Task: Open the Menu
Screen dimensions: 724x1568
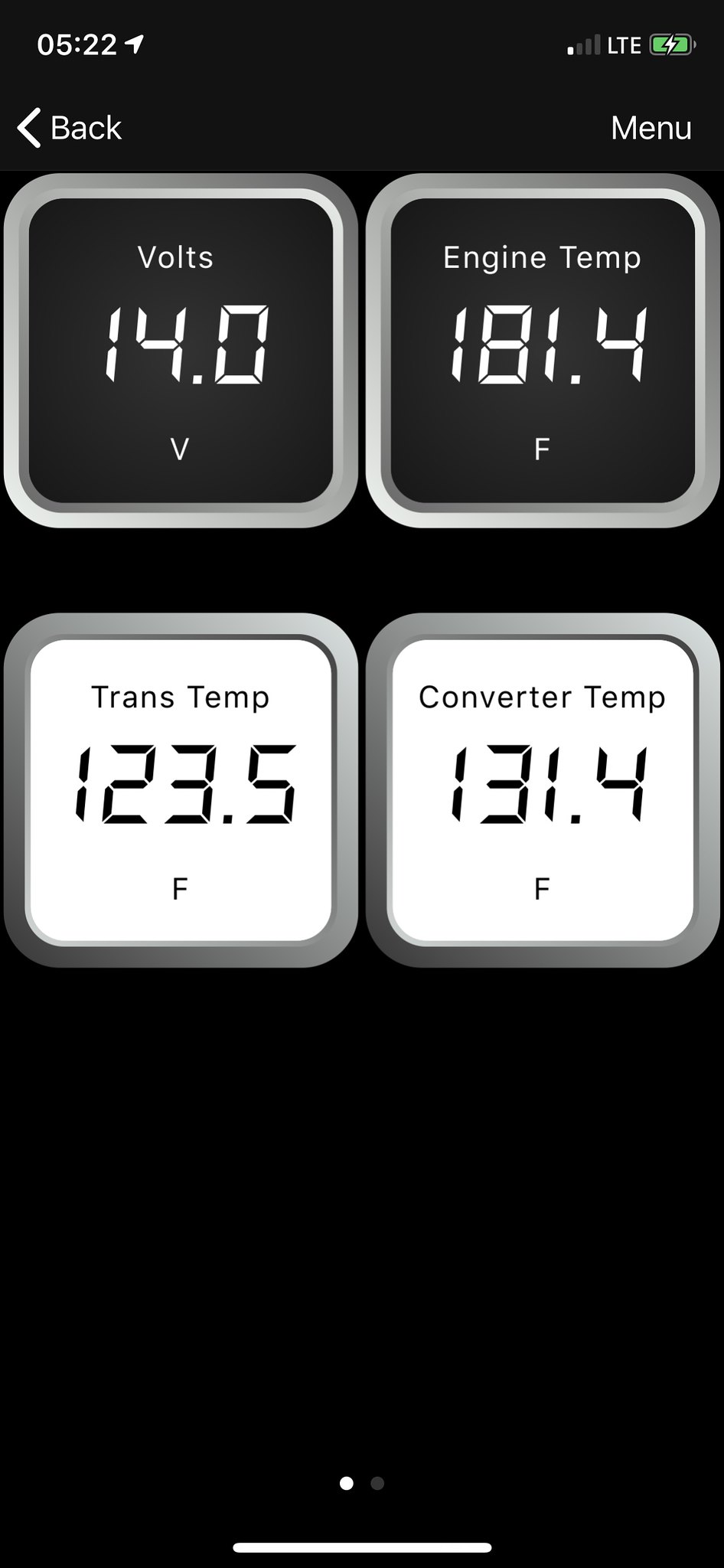Action: click(x=651, y=128)
